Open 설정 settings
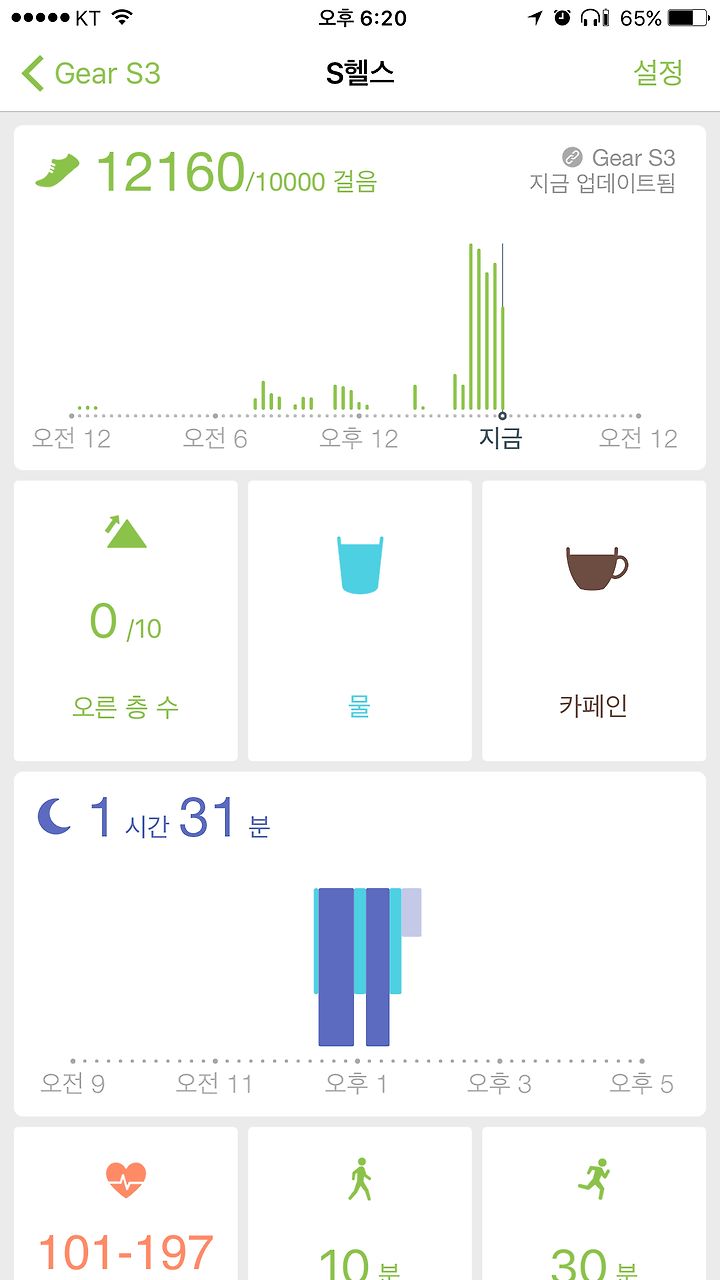This screenshot has height=1280, width=720. click(659, 72)
